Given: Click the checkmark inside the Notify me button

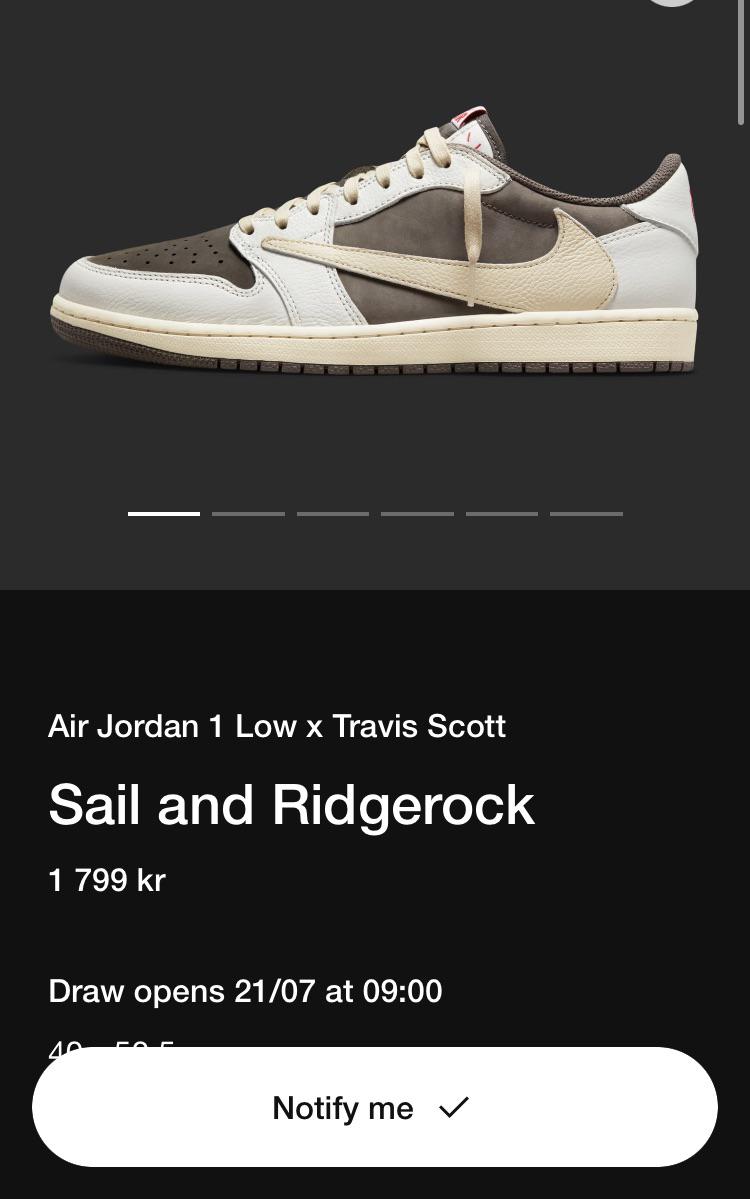Looking at the screenshot, I should (455, 1107).
